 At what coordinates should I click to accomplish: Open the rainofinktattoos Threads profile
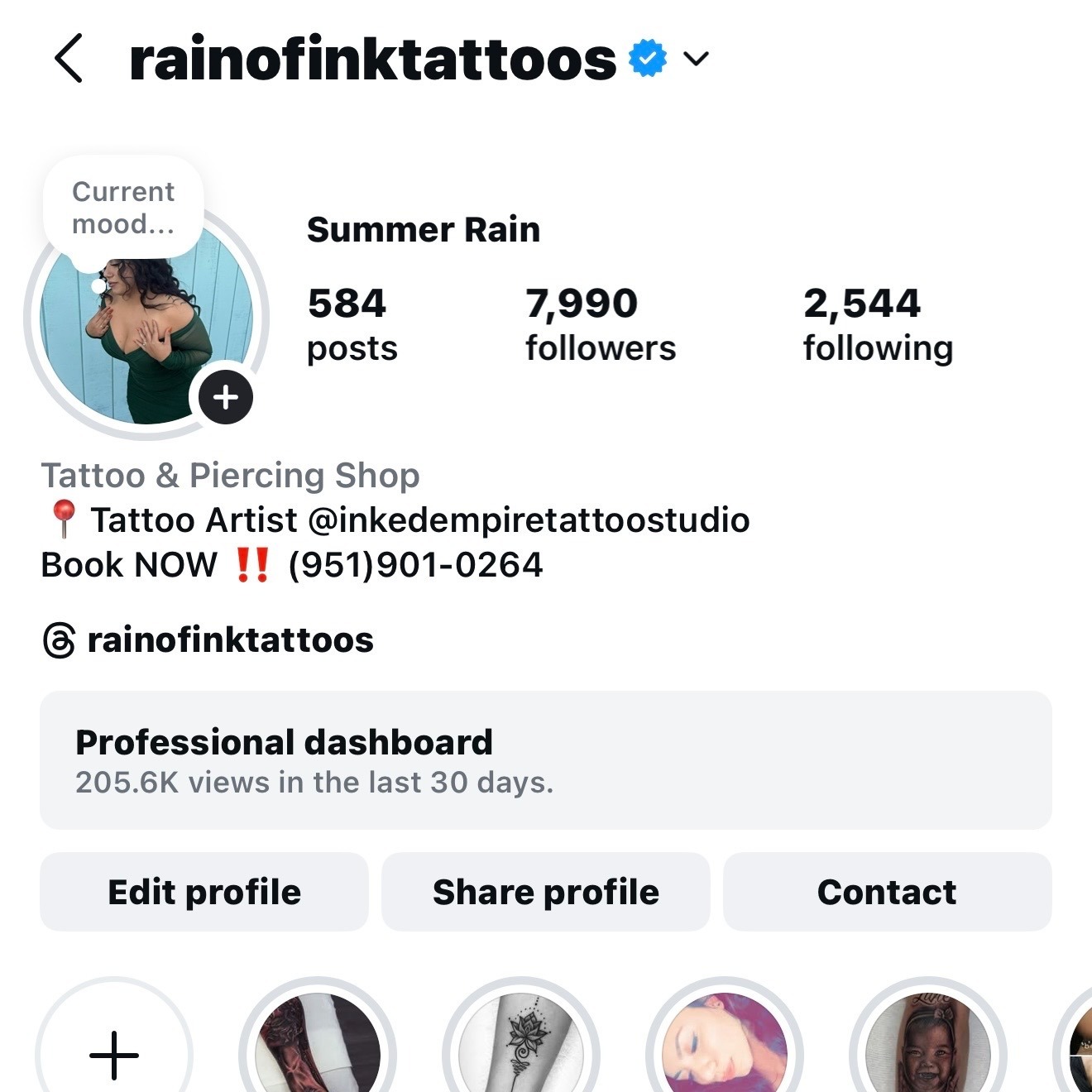coord(208,640)
